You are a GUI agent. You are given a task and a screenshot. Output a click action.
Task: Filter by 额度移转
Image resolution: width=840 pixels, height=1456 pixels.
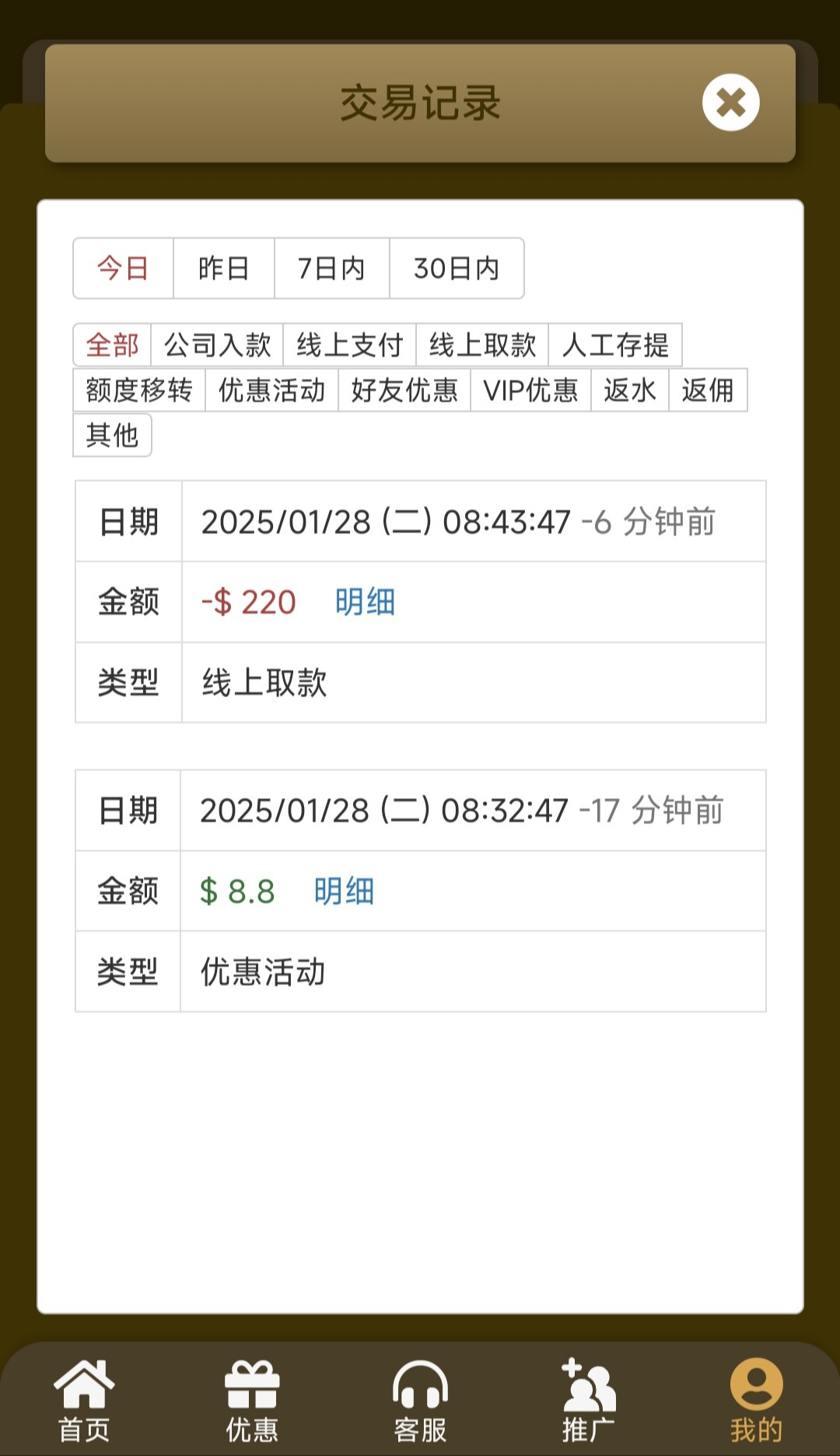pyautogui.click(x=139, y=390)
